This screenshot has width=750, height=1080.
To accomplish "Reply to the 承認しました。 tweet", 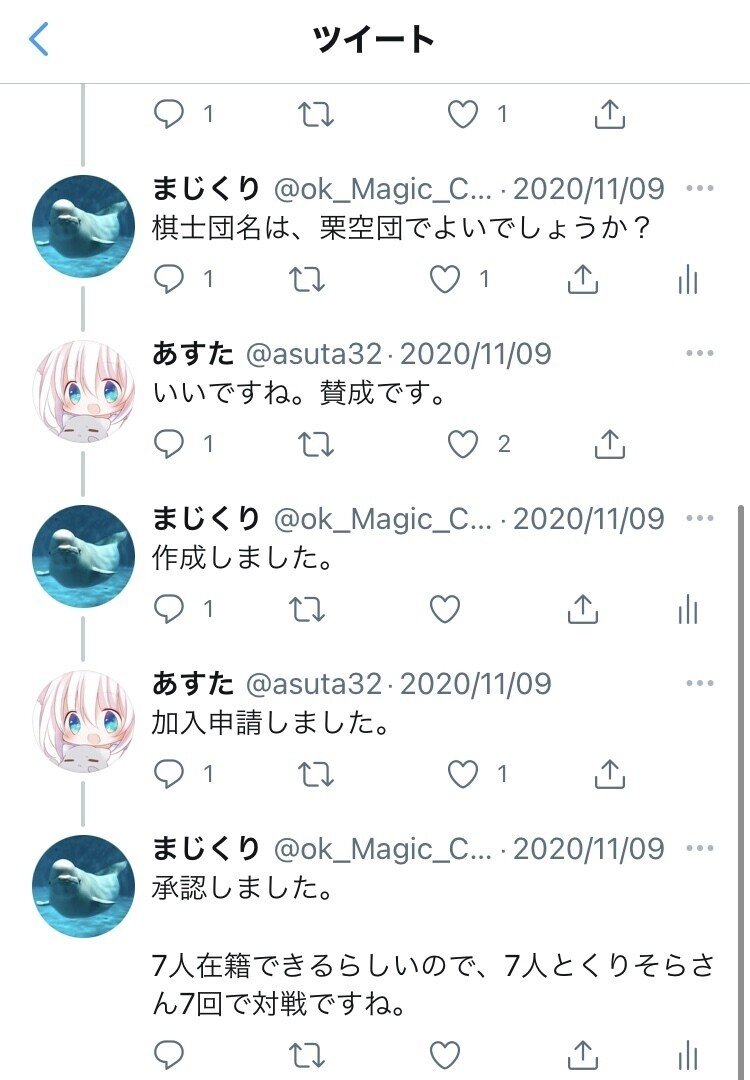I will point(169,1054).
